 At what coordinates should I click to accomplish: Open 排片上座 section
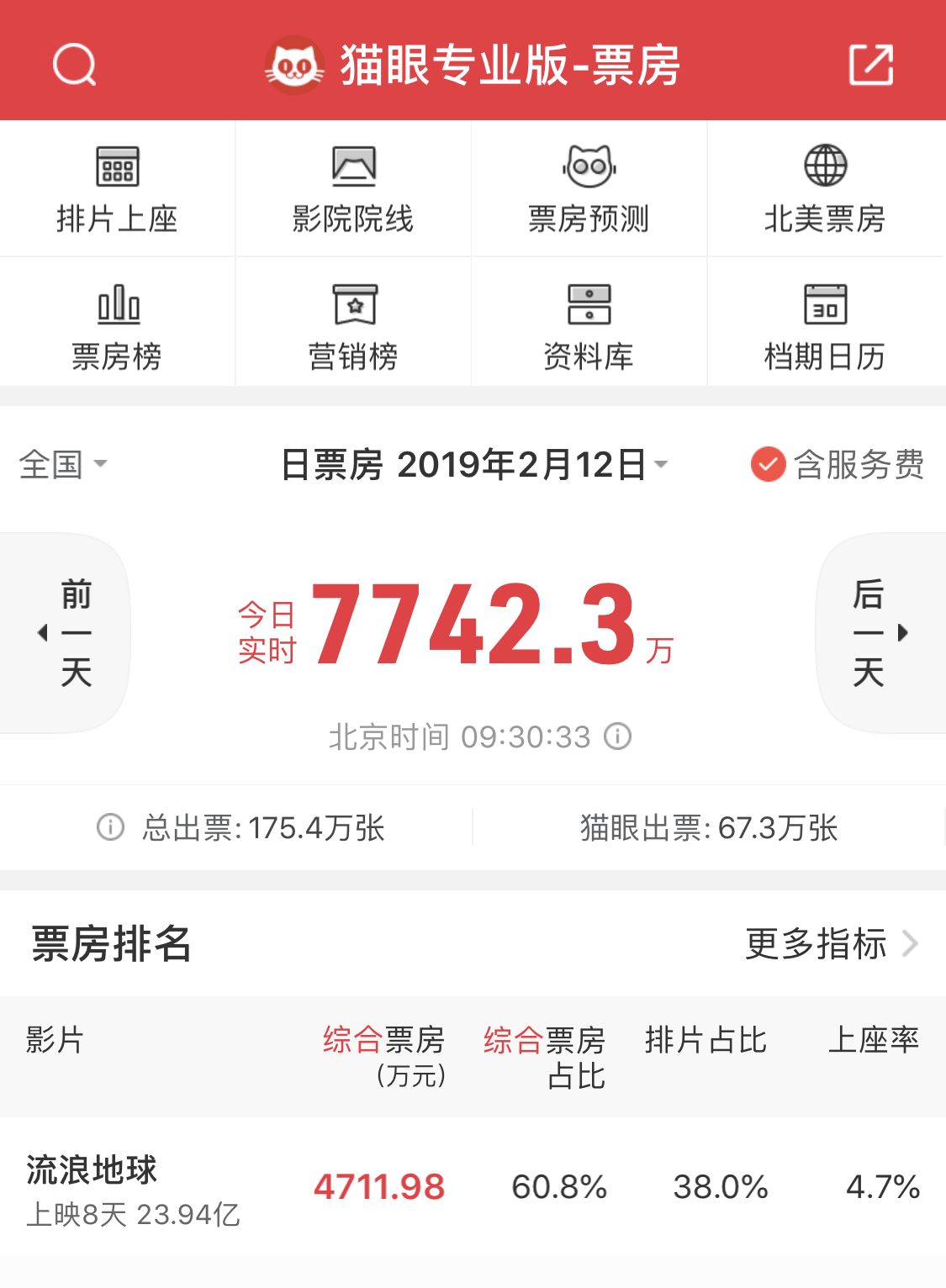(x=117, y=190)
